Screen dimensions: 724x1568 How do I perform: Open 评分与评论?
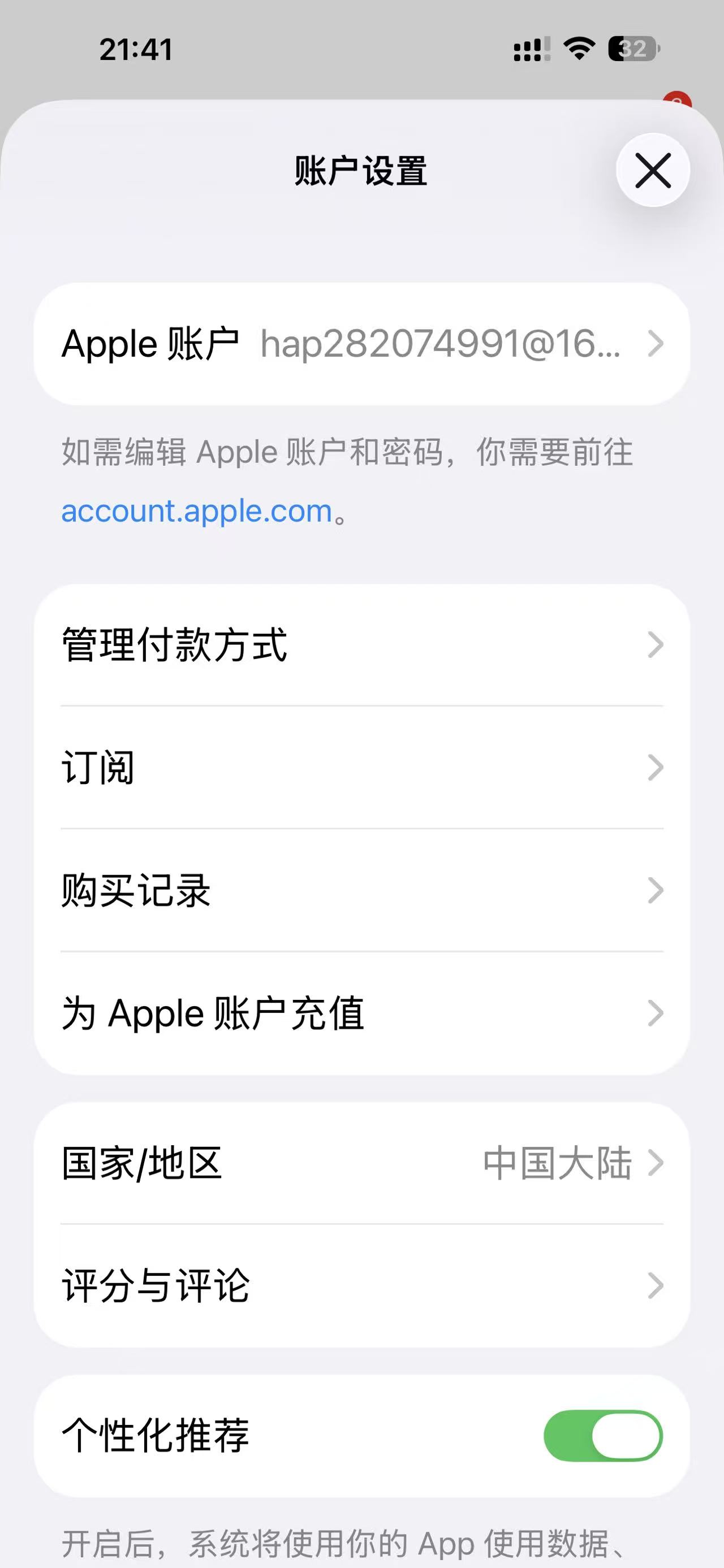tap(361, 1286)
